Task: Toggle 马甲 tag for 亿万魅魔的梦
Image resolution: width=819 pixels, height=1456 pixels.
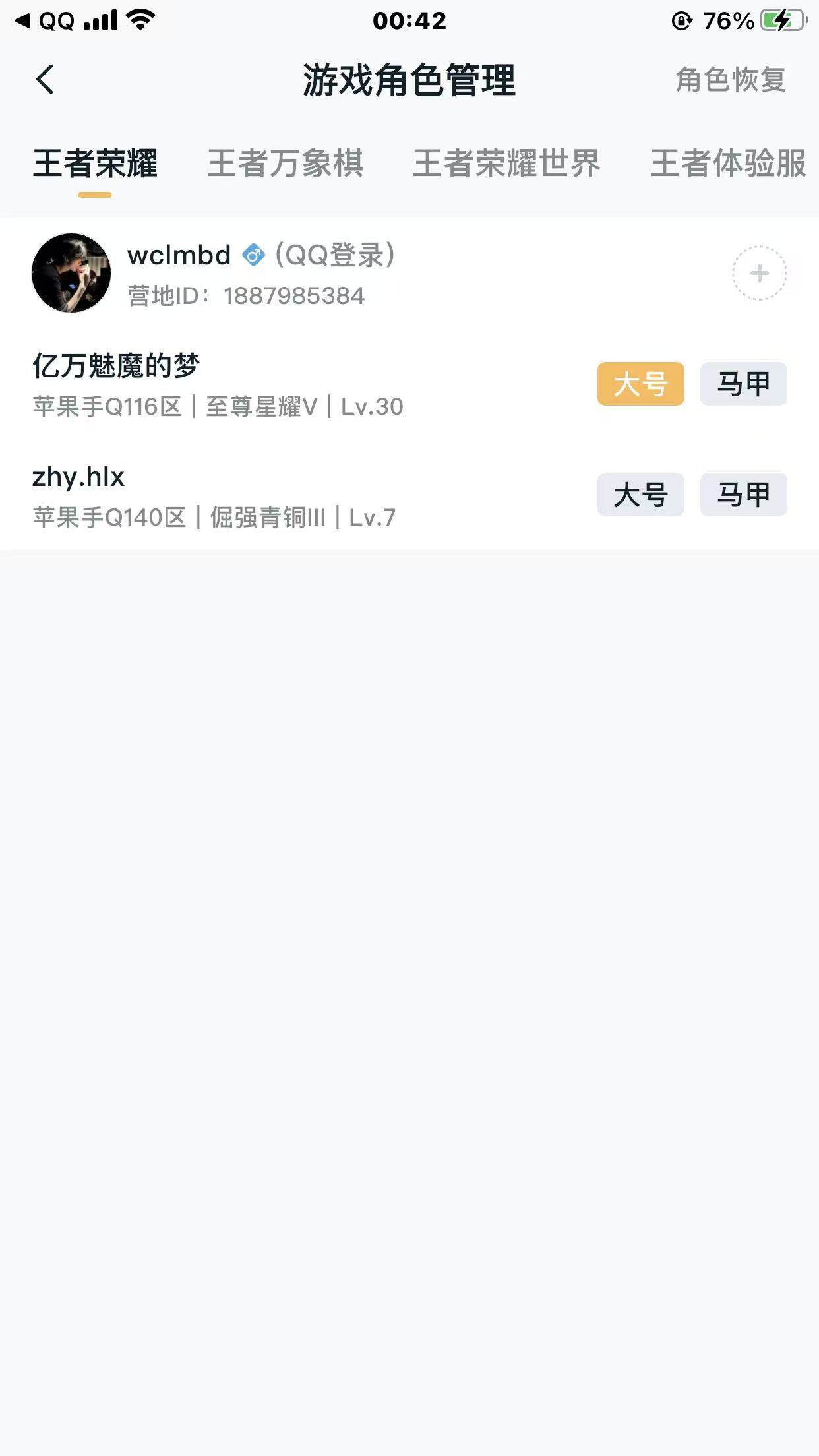Action: pos(744,383)
